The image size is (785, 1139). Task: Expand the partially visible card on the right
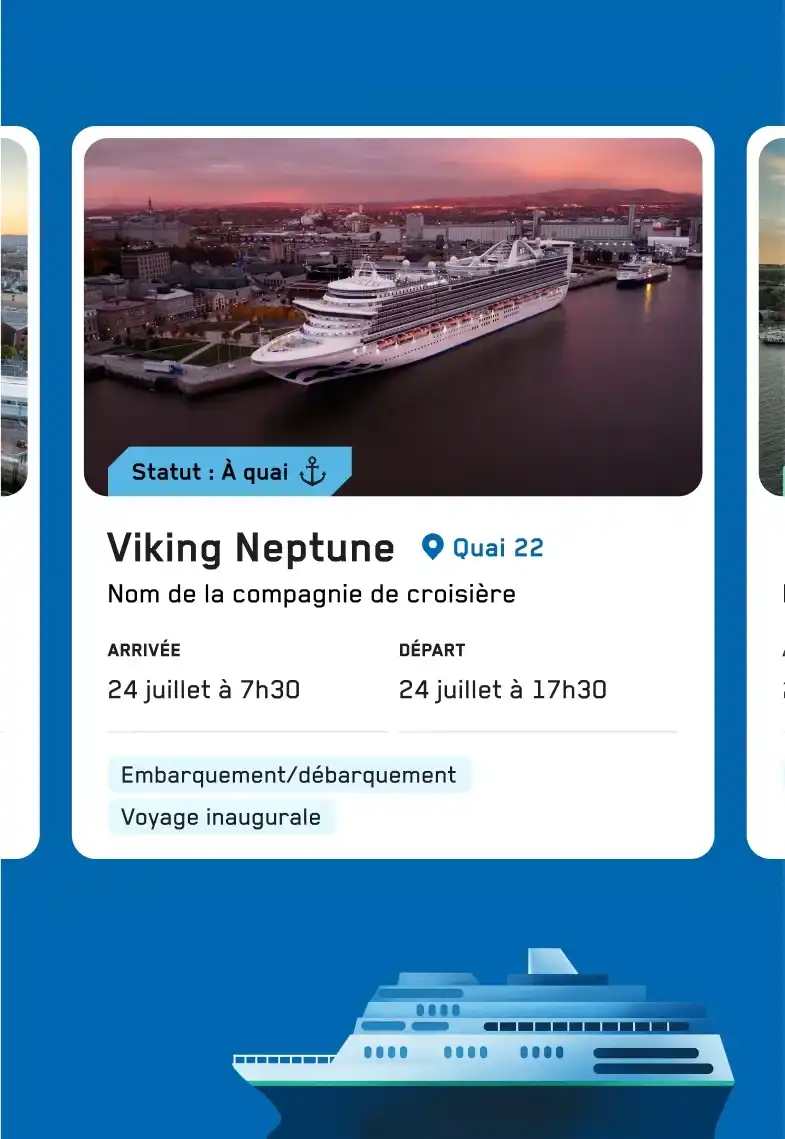(x=768, y=490)
